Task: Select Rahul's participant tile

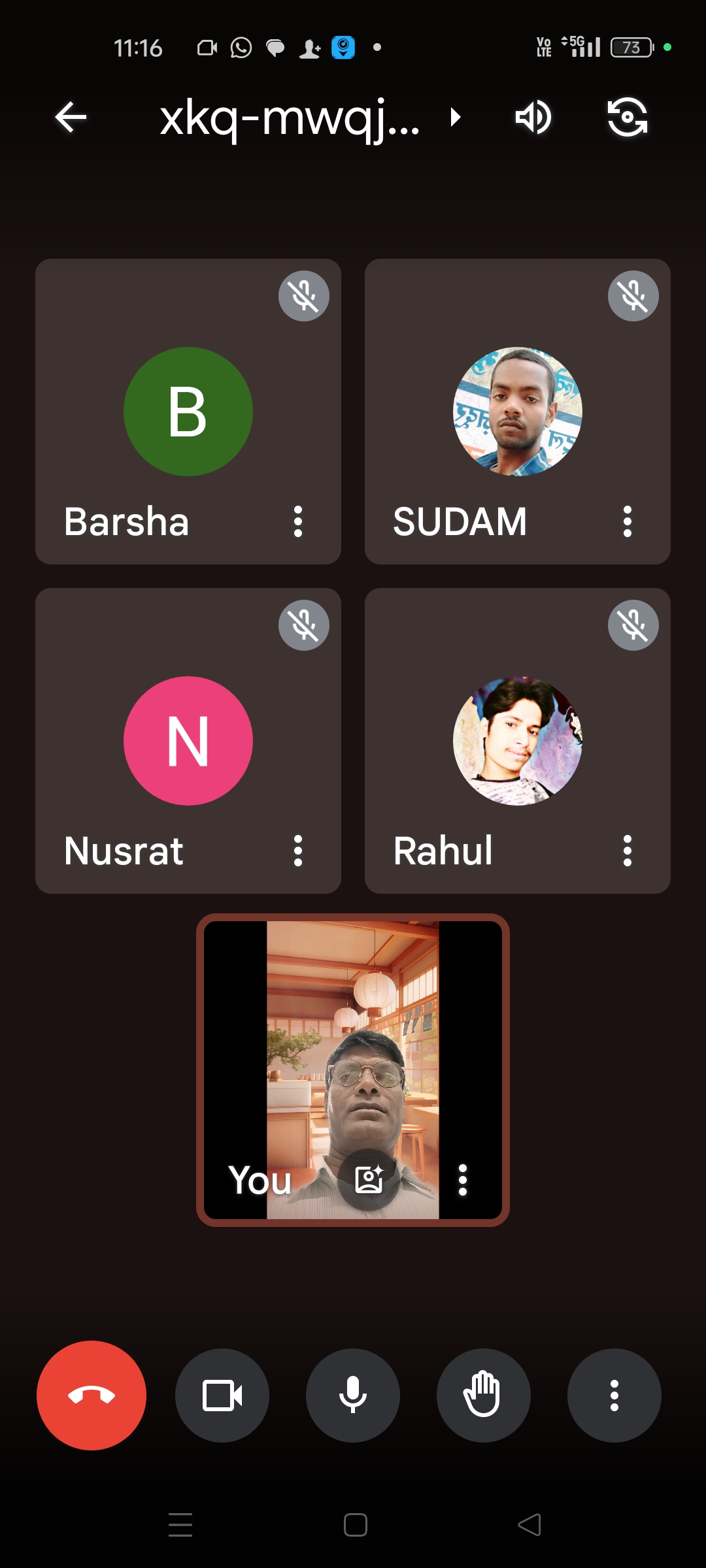Action: (x=518, y=741)
